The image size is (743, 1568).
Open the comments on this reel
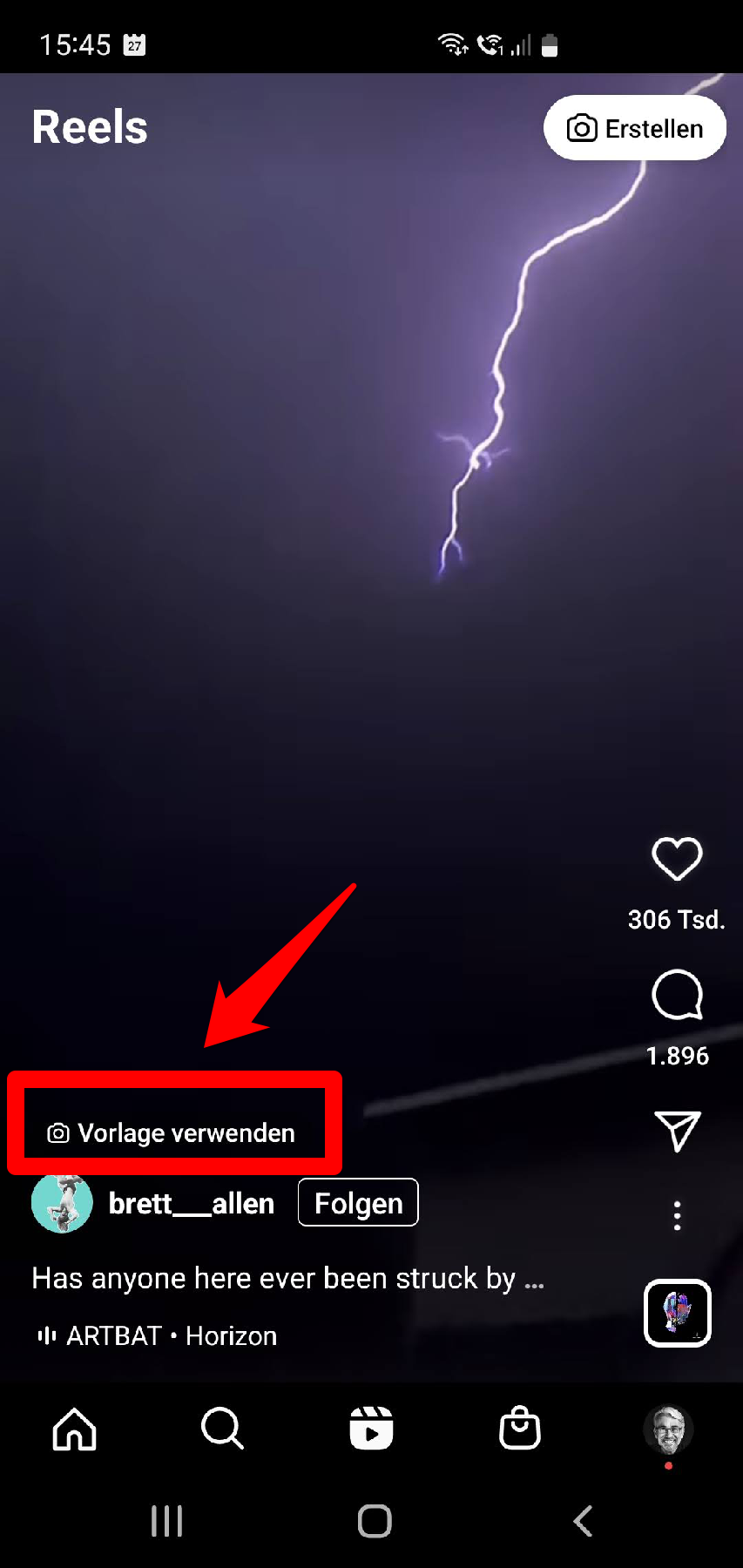coord(677,995)
